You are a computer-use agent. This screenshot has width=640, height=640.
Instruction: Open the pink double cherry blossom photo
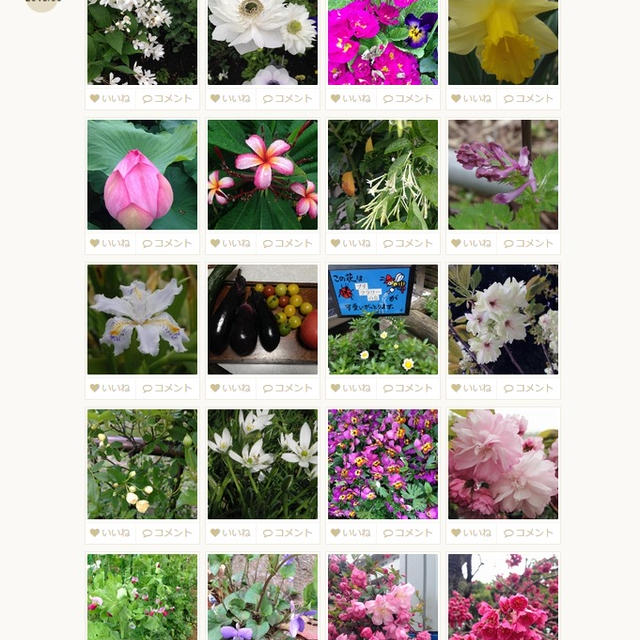503,464
